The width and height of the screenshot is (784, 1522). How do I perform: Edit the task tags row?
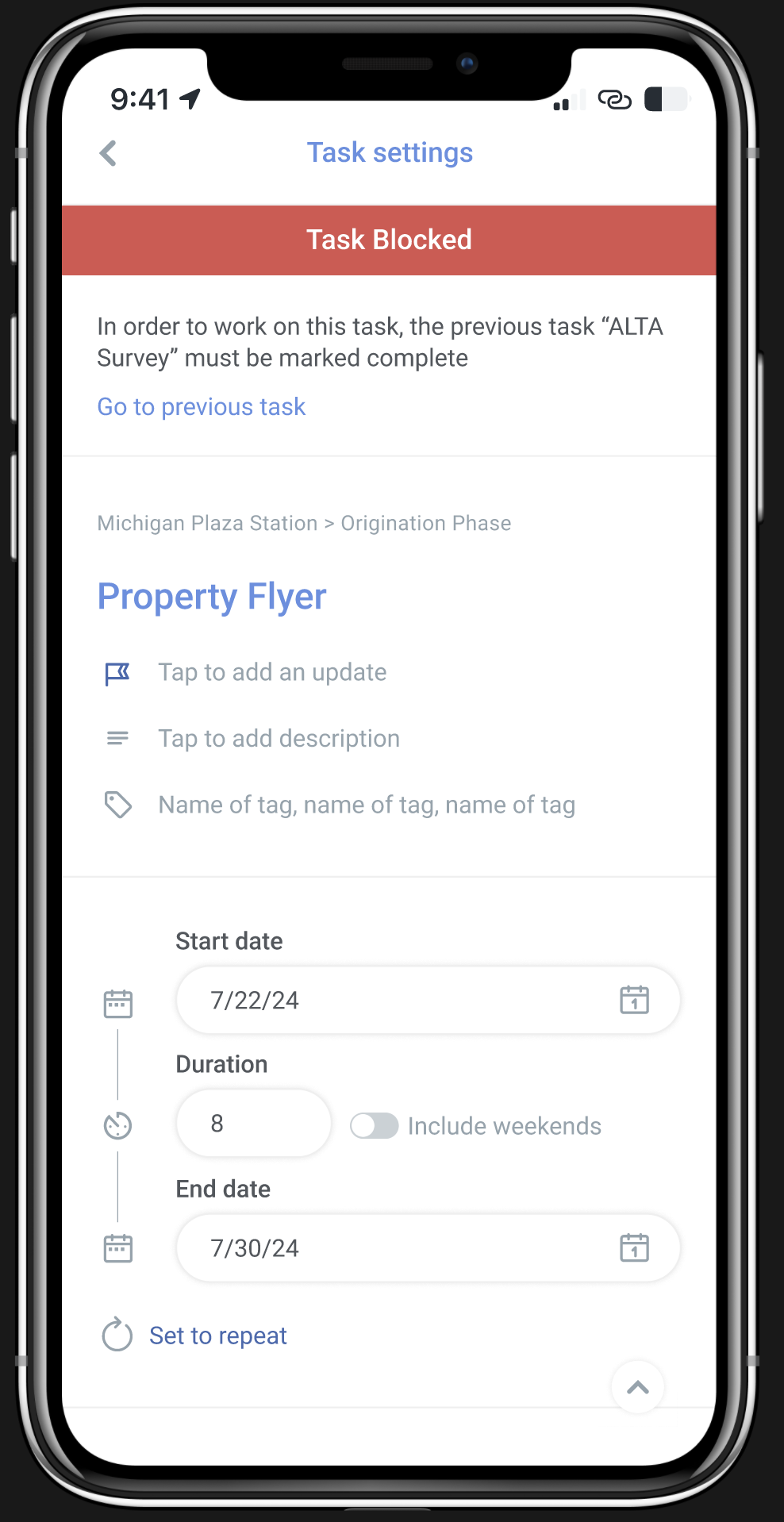(x=366, y=805)
